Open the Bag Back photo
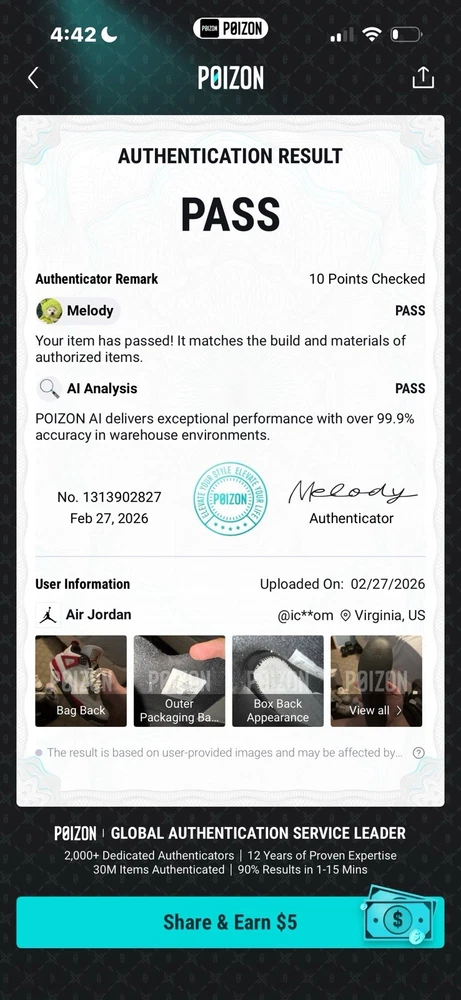This screenshot has width=461, height=1000. (x=81, y=680)
